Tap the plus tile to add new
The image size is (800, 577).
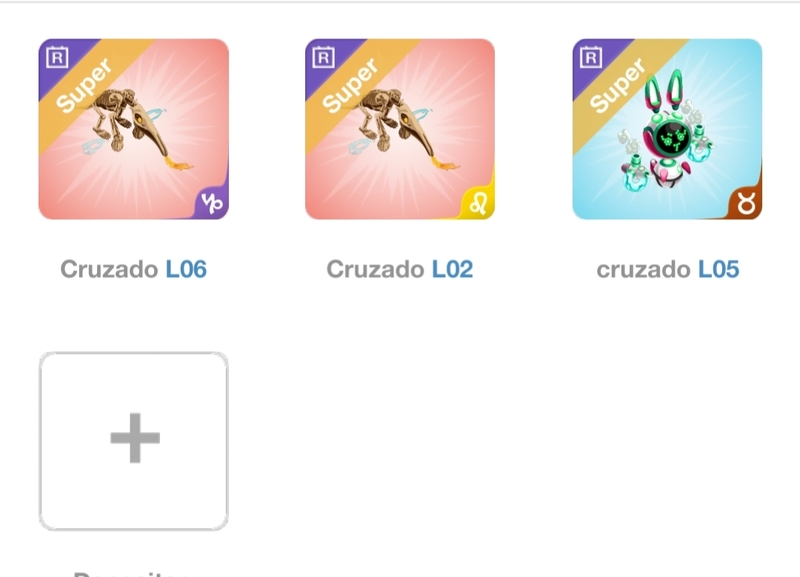click(x=133, y=441)
